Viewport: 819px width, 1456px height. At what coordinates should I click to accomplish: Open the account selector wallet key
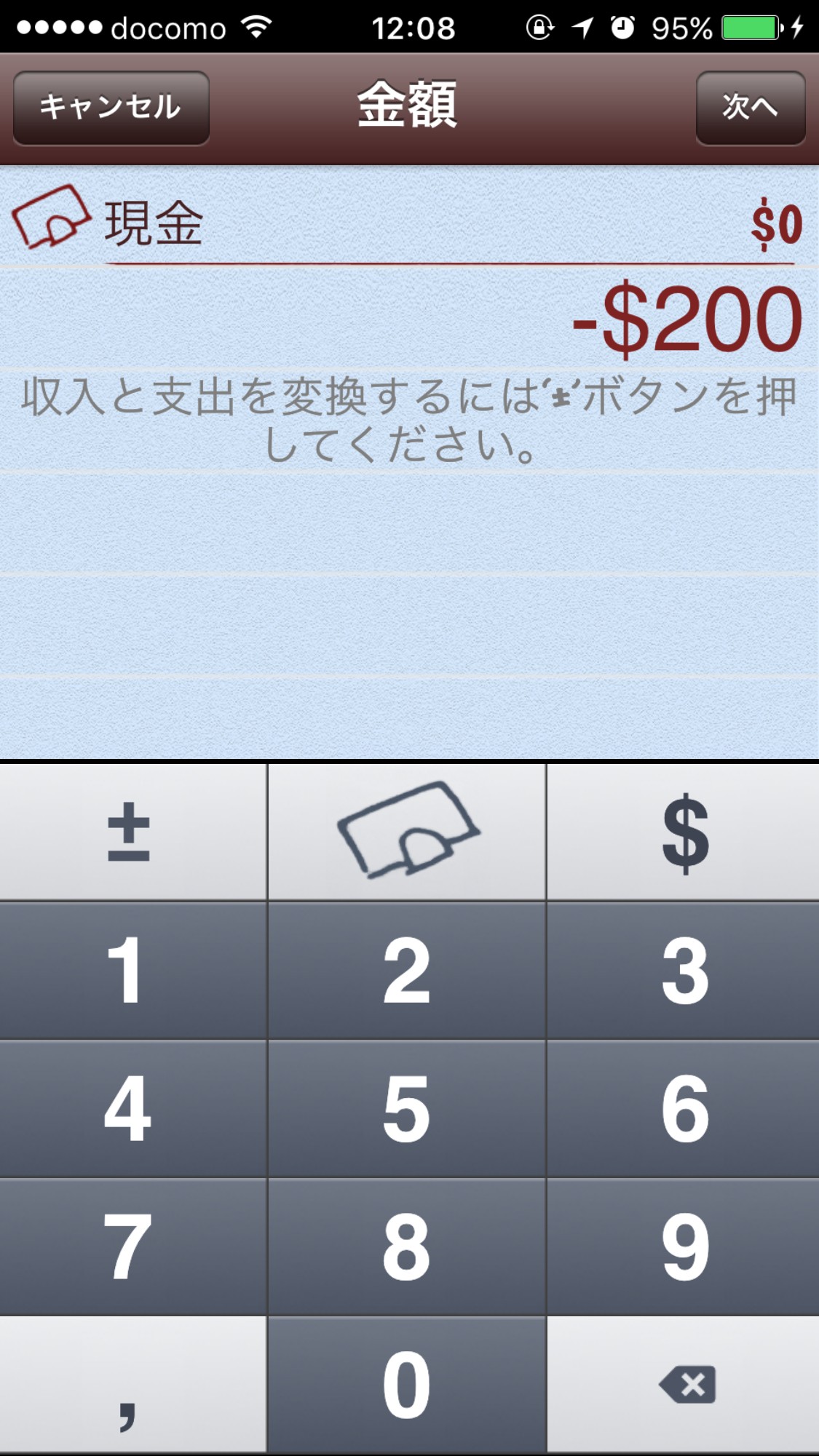pyautogui.click(x=406, y=831)
